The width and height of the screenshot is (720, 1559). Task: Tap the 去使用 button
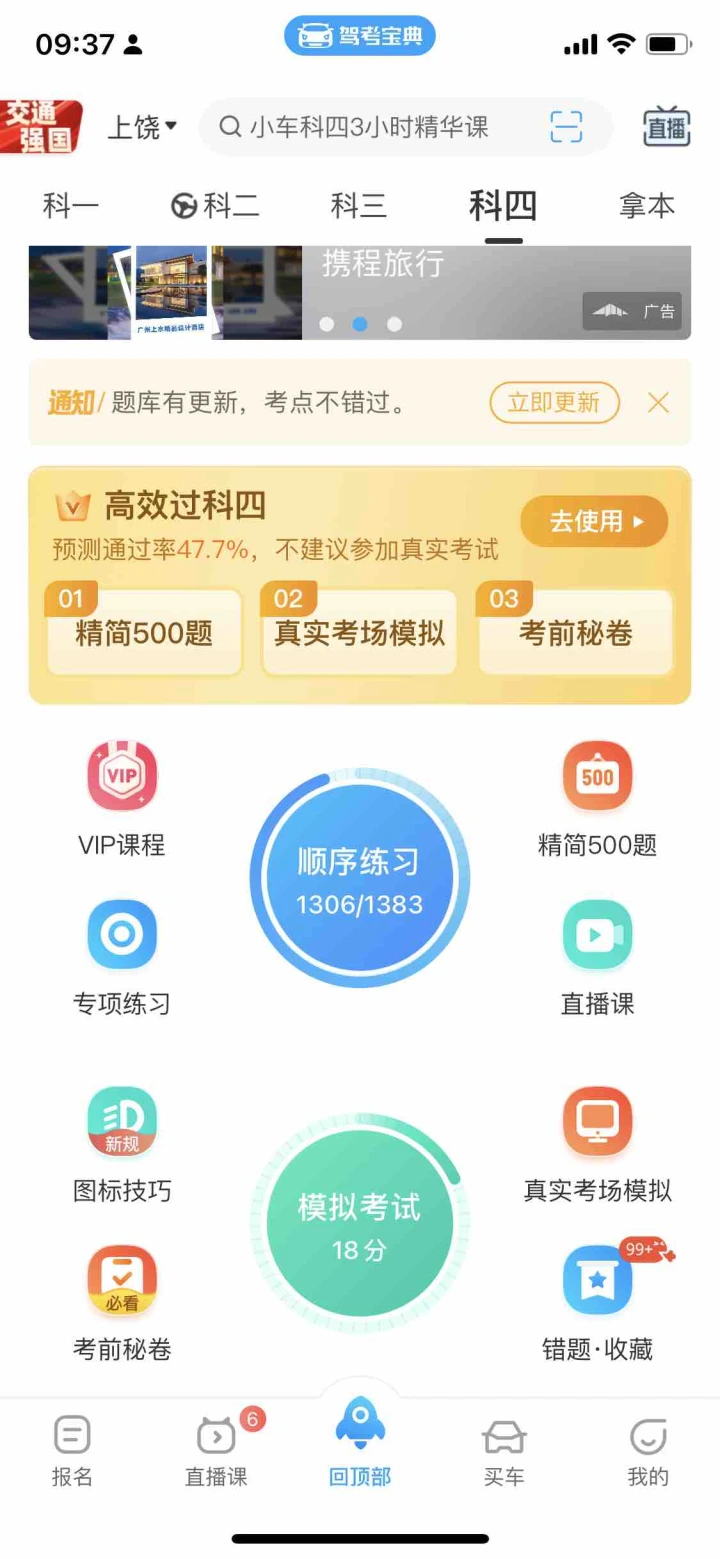coord(594,521)
